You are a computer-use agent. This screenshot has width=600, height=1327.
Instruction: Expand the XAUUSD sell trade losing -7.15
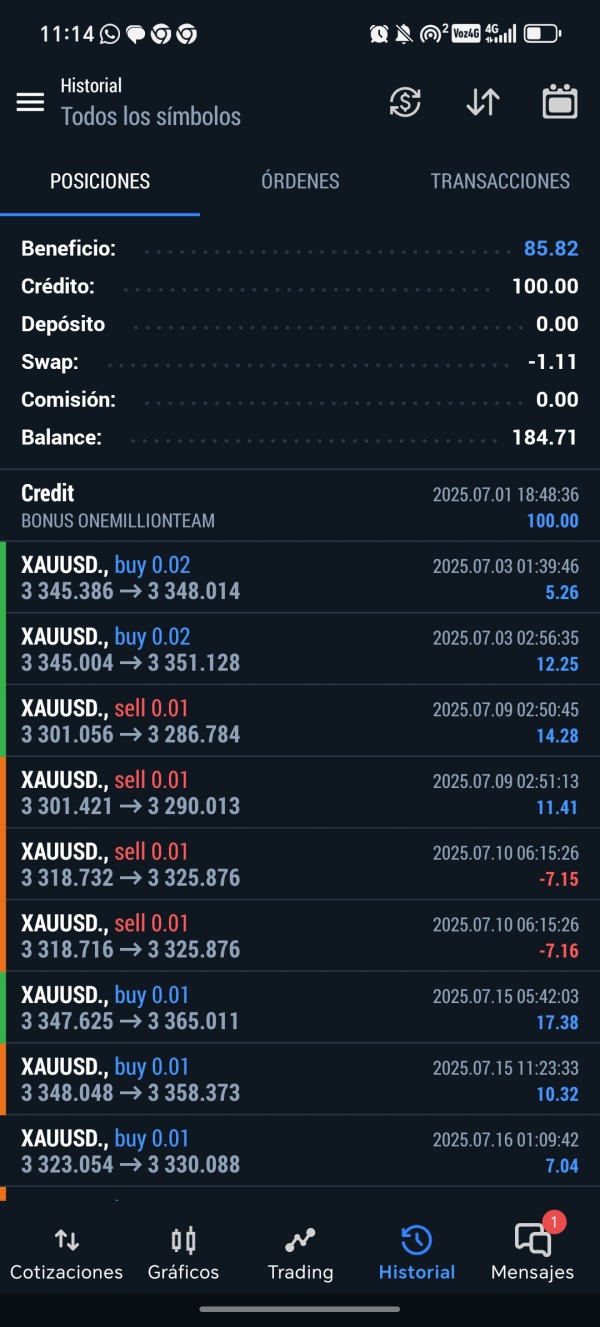tap(300, 864)
